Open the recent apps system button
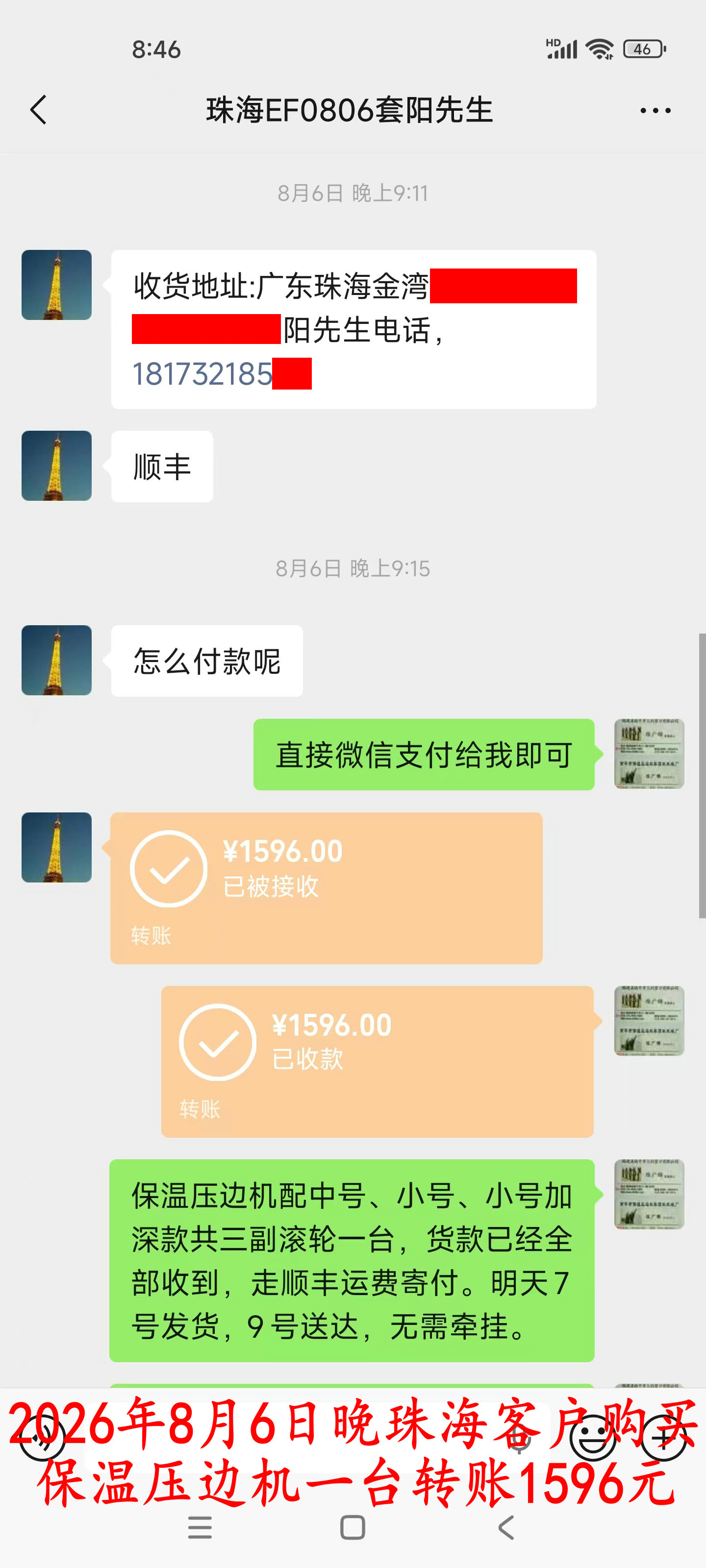706x1568 pixels. (200, 1528)
